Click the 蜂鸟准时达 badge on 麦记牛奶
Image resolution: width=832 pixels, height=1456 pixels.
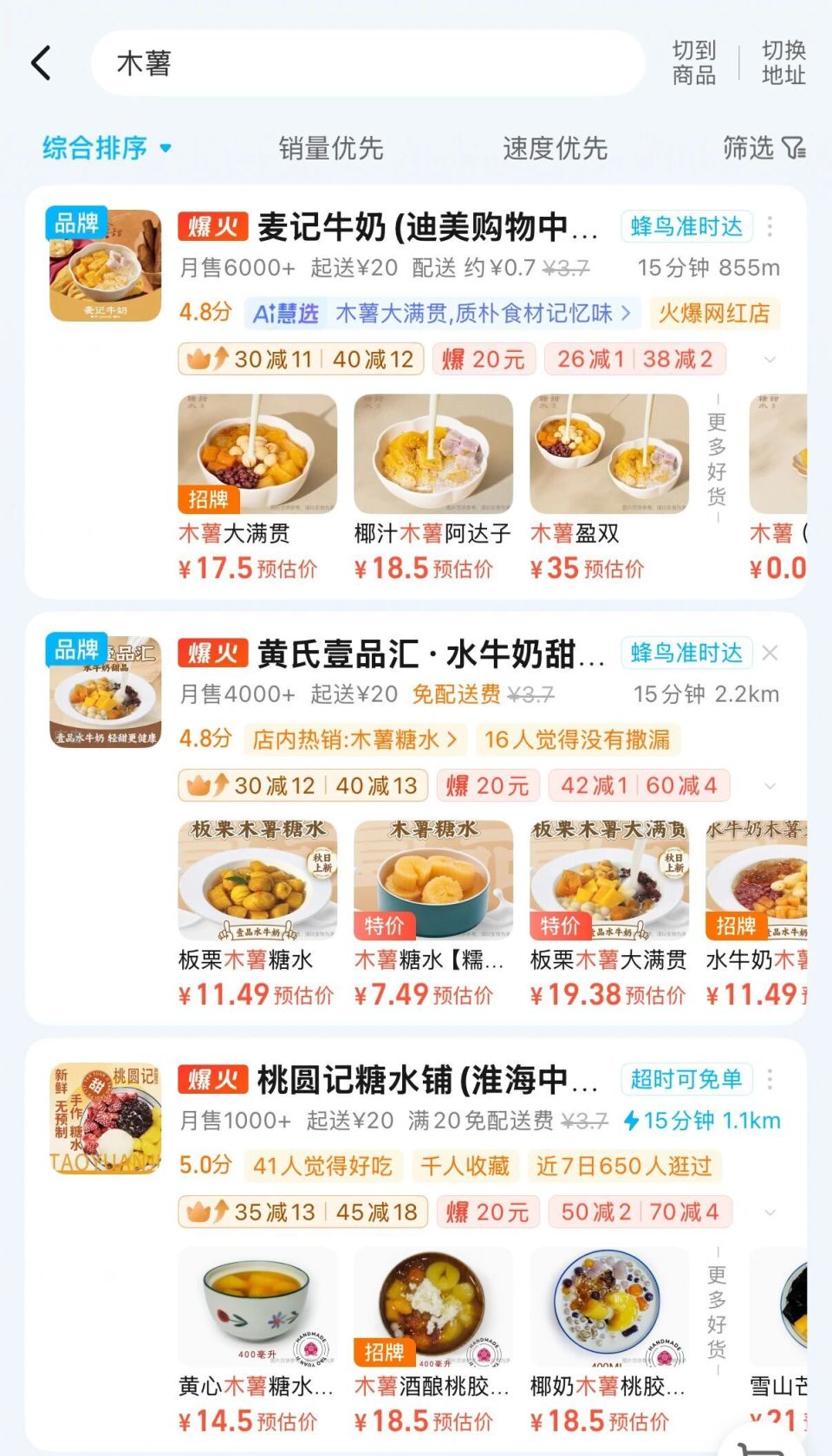tap(686, 226)
